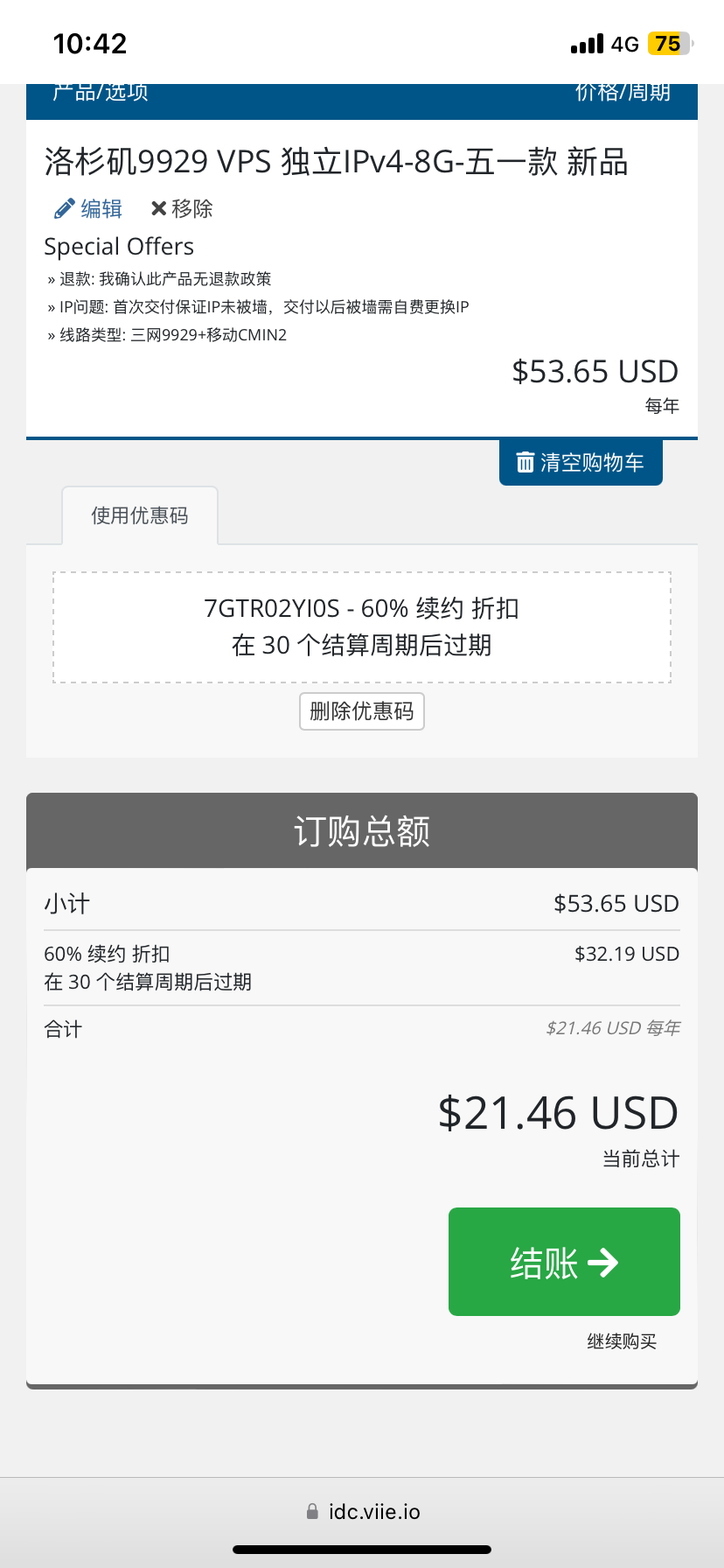
Task: Select the 洛杉矶9929 VPS product title
Action: coord(338,161)
